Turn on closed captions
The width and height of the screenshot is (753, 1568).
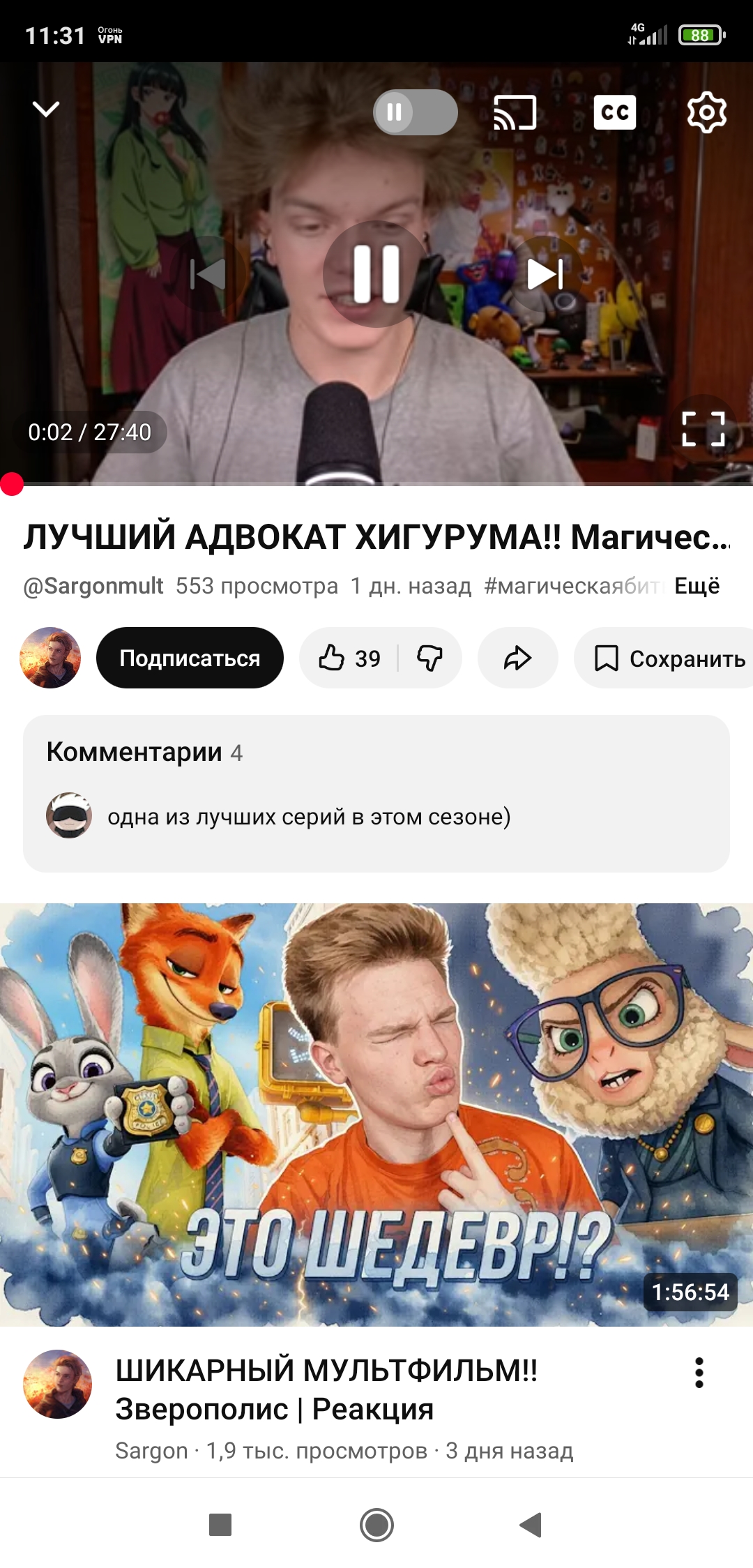pos(614,112)
